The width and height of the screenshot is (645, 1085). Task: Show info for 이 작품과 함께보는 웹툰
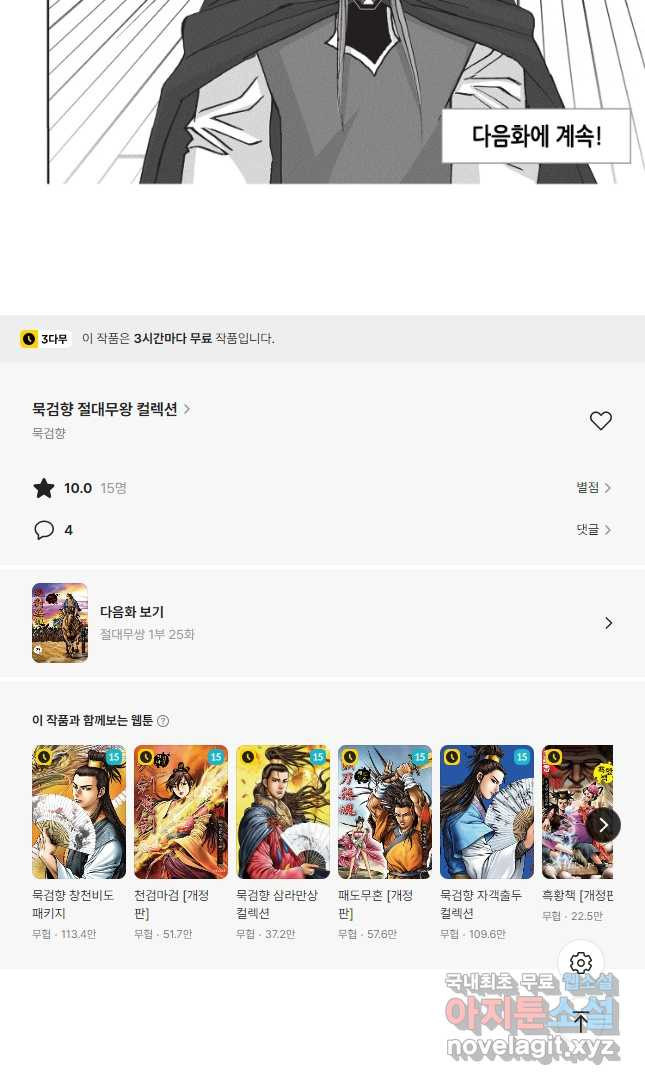(163, 721)
